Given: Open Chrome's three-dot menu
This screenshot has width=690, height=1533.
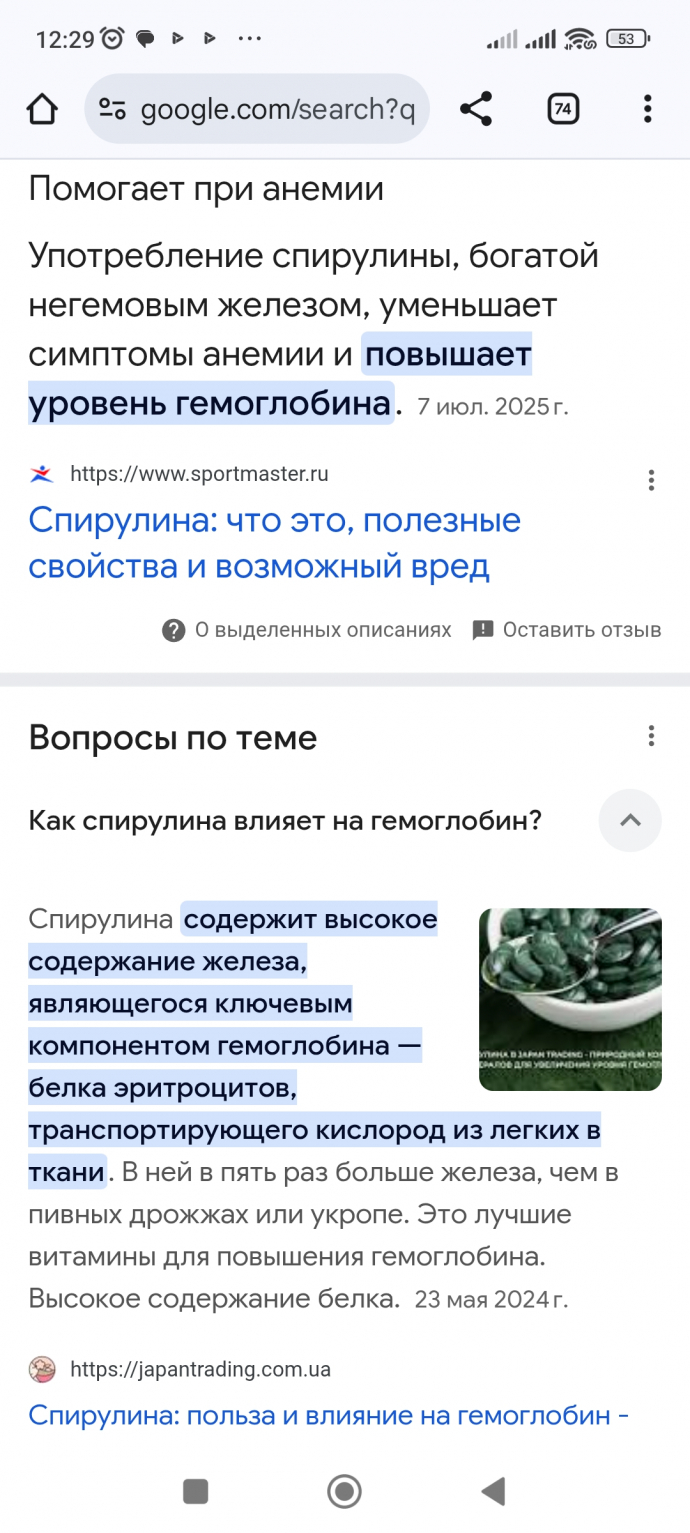Looking at the screenshot, I should [648, 109].
